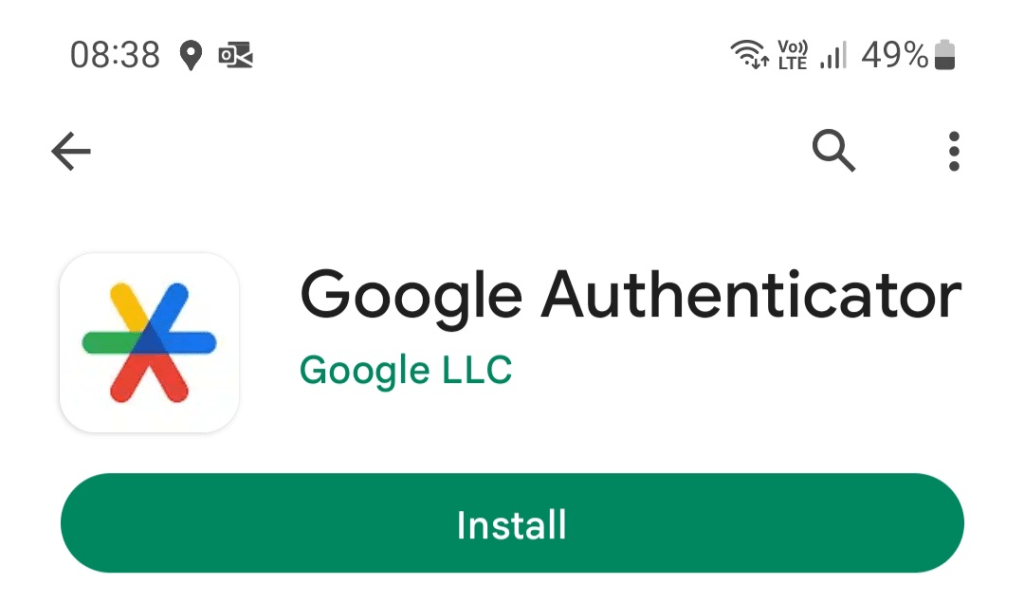Open the Google LLC developer page
Image resolution: width=1024 pixels, height=602 pixels.
pos(405,370)
